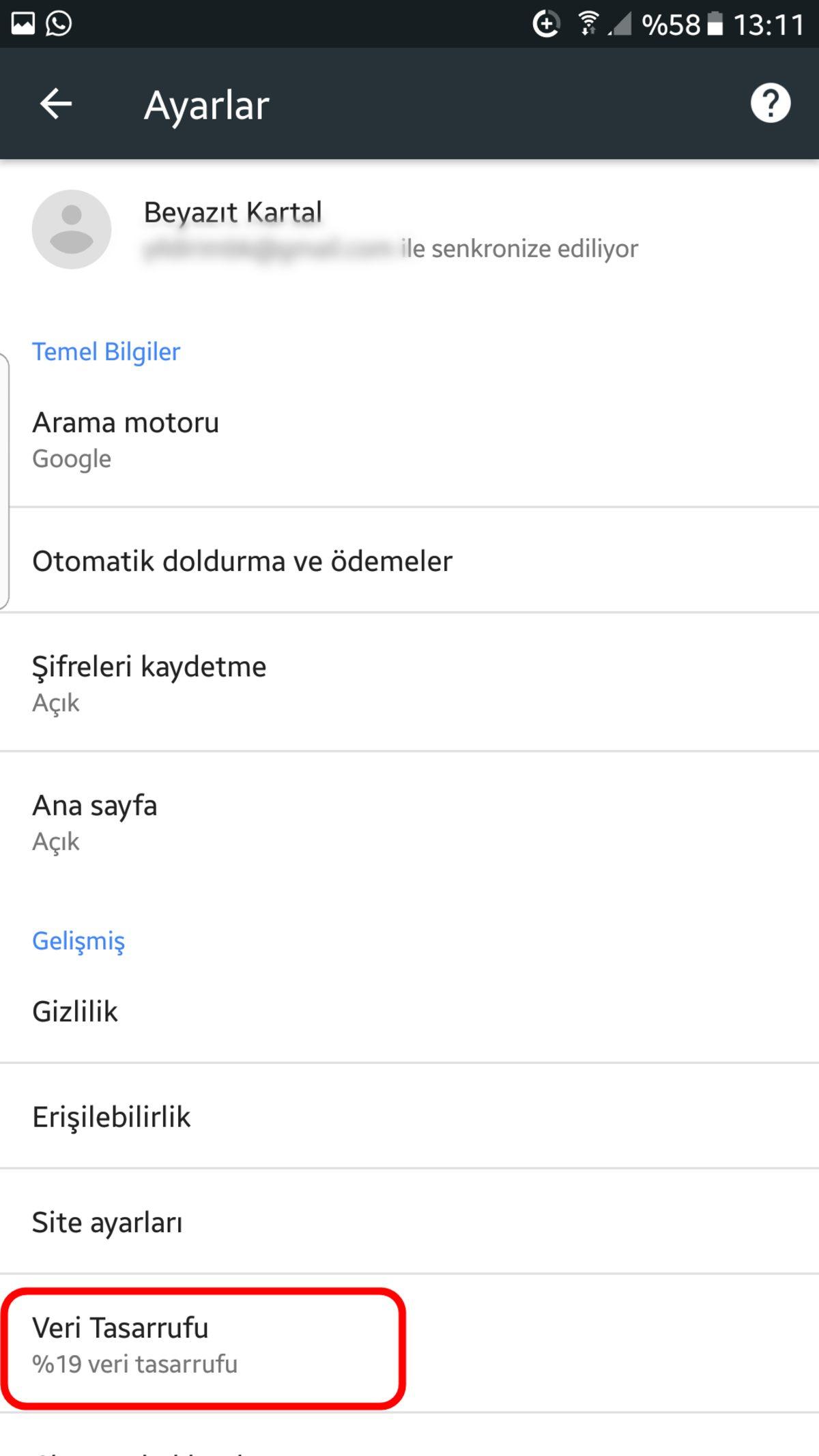
Task: Tap the Beyazıt Kartal account name
Action: [x=233, y=212]
